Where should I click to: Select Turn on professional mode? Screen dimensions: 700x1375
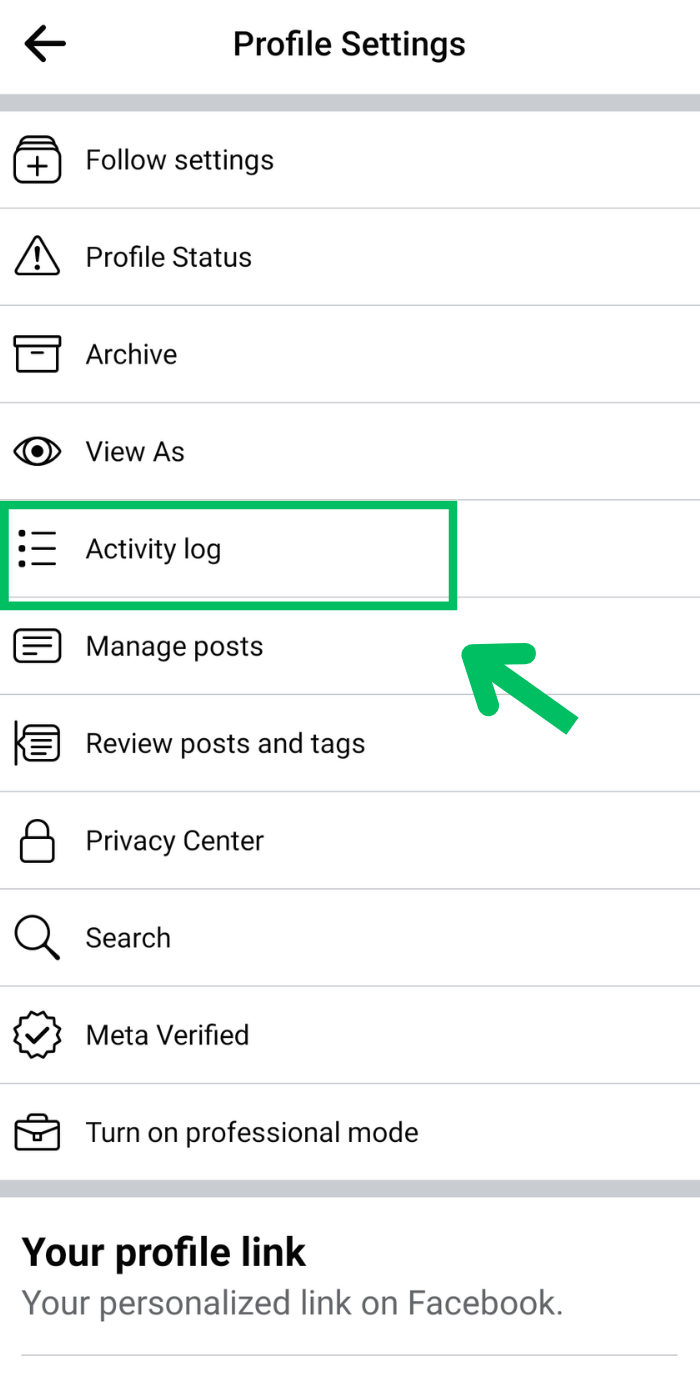pos(252,1132)
